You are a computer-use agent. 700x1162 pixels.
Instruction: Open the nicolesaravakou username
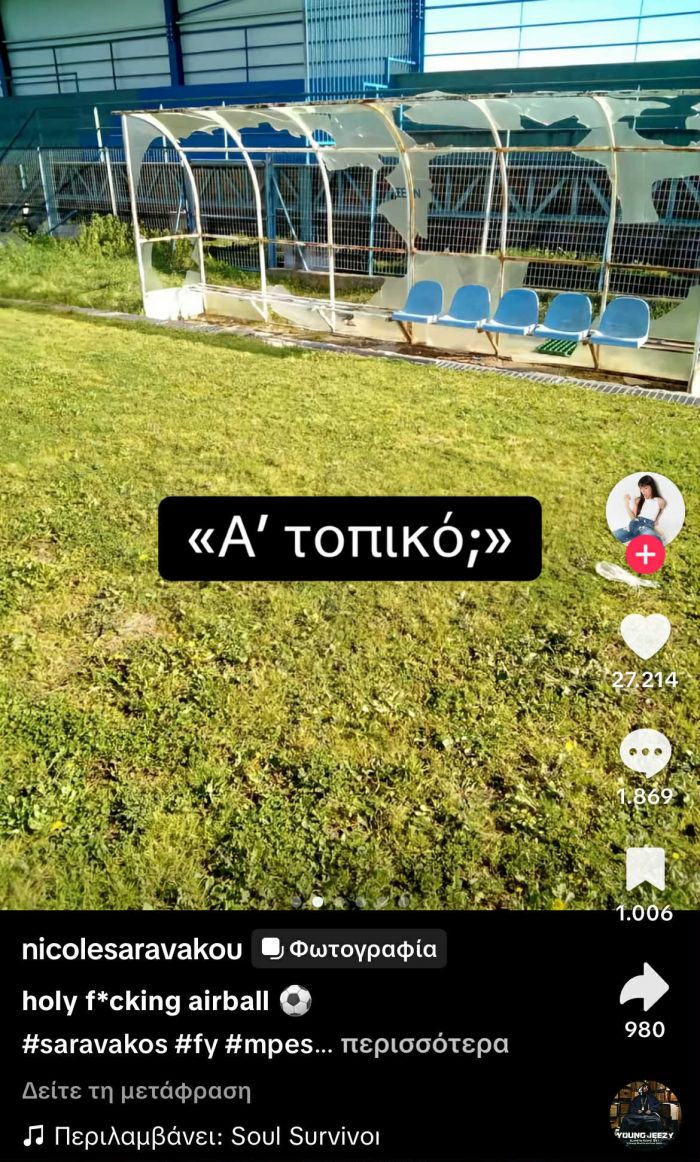click(131, 950)
